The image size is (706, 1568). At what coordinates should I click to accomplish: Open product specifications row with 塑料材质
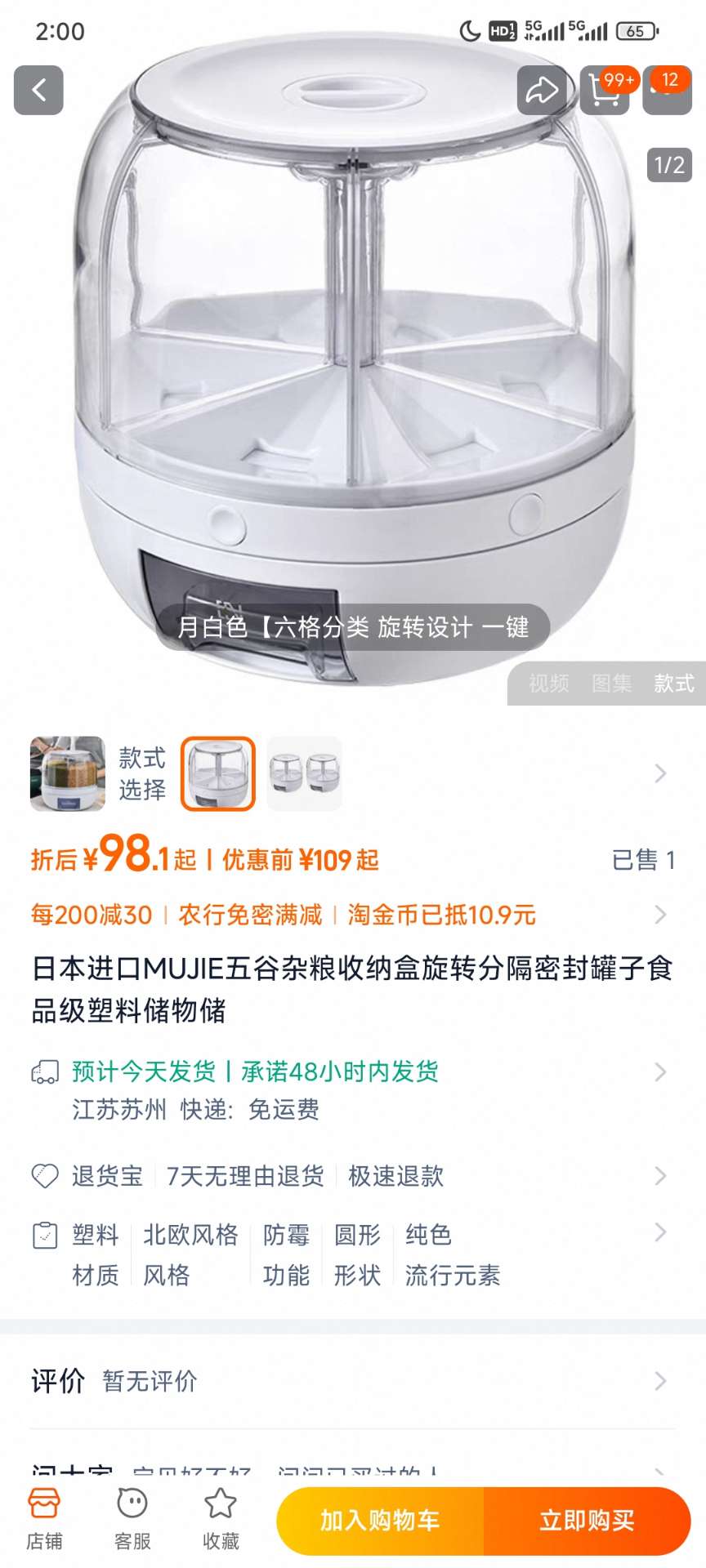coord(353,1254)
